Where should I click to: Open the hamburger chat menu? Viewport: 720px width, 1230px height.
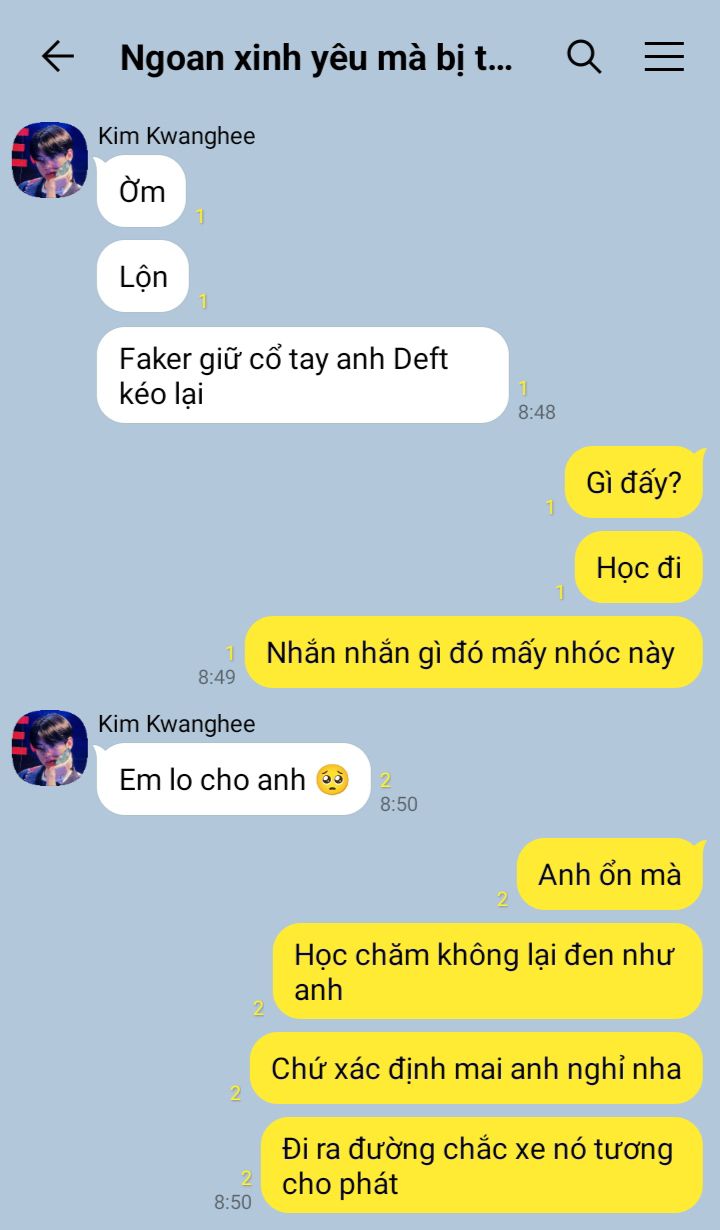(664, 57)
